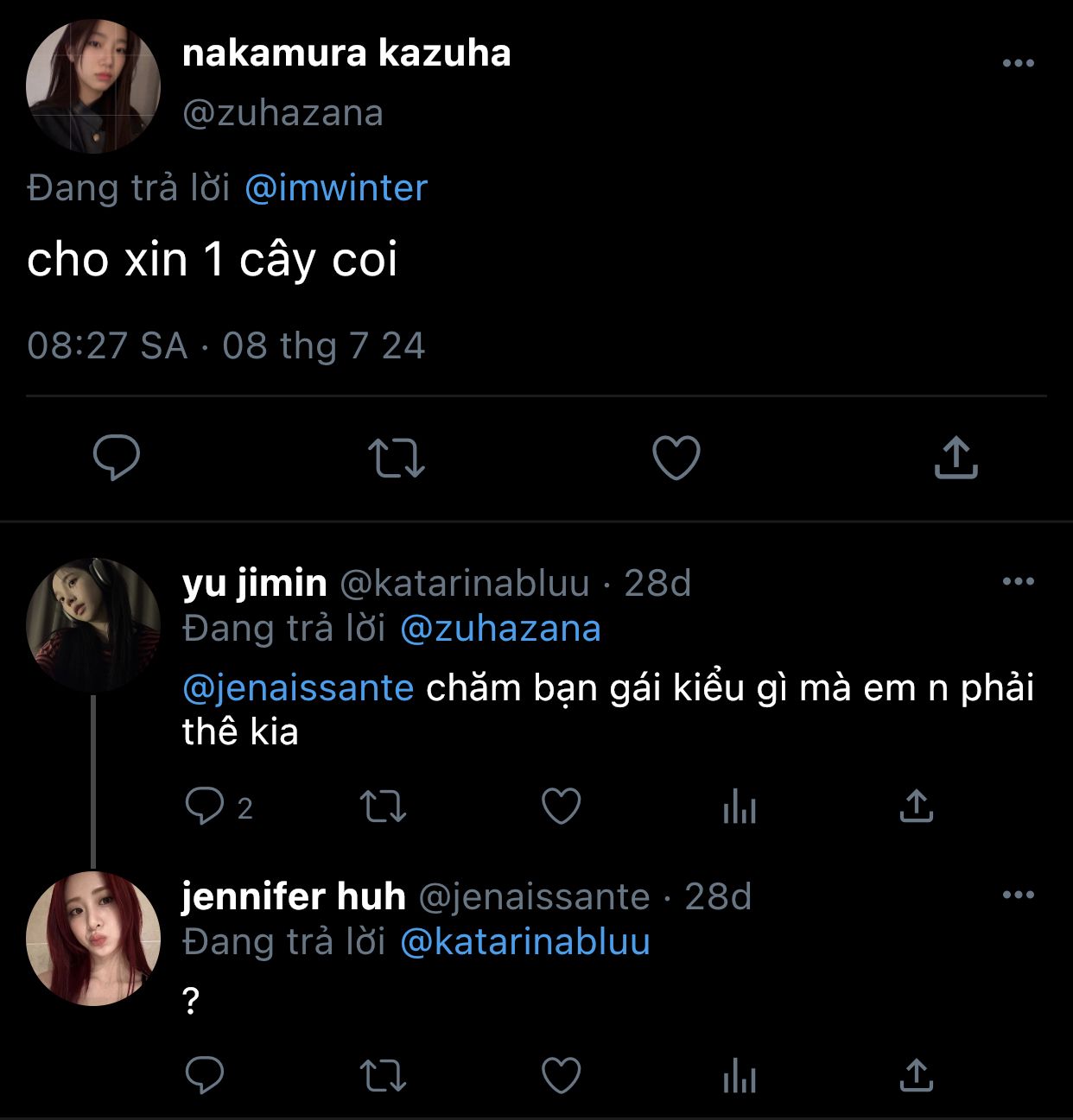The width and height of the screenshot is (1073, 1120).
Task: Like jennifer huh's reply
Action: coord(561,1076)
